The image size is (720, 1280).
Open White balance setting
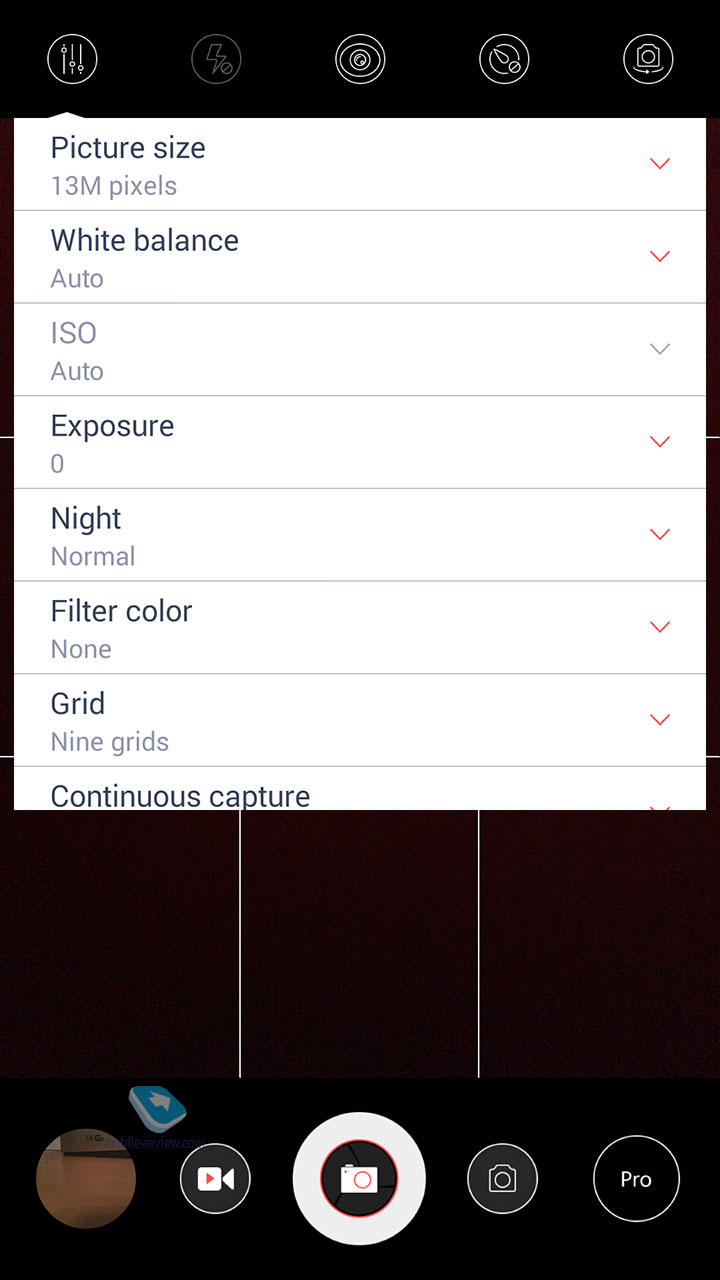360,257
